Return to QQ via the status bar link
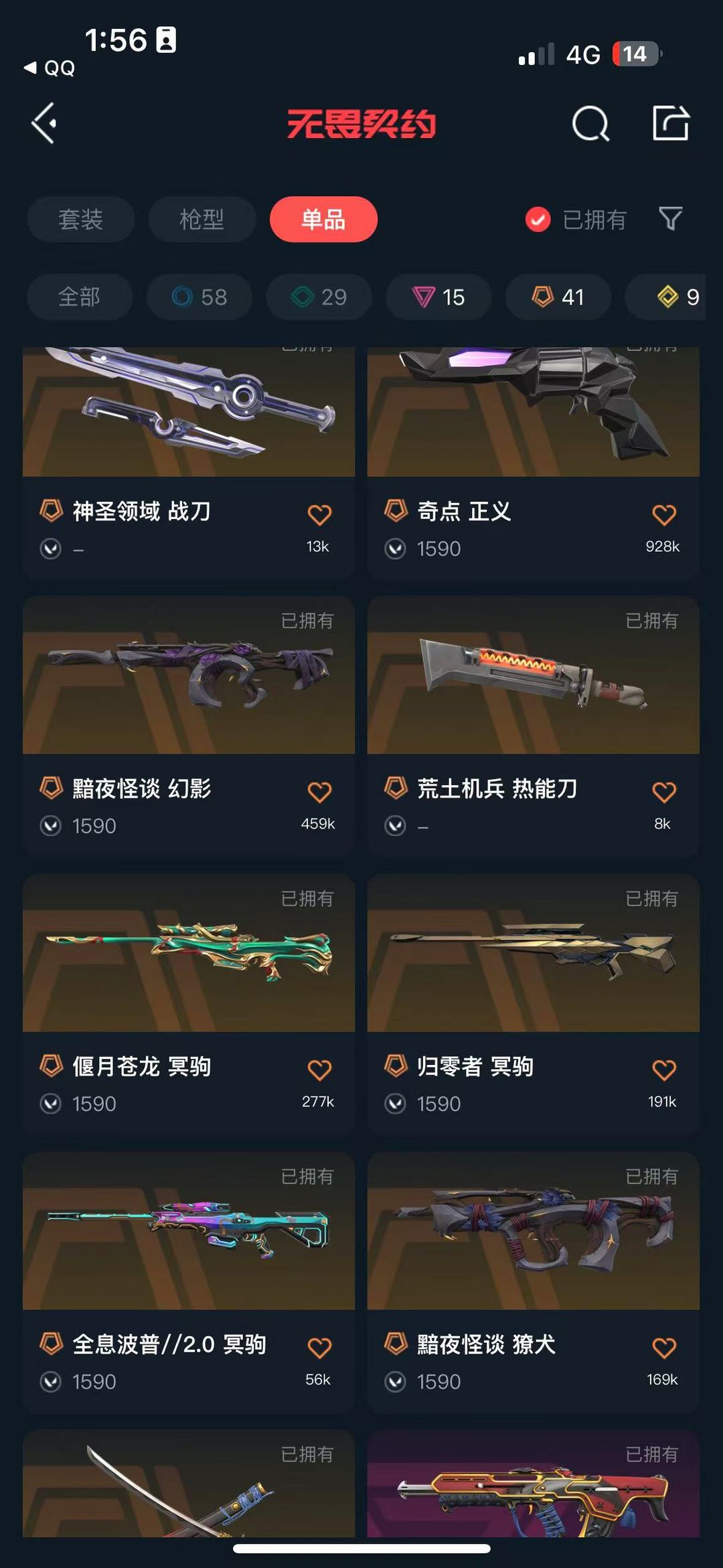The height and width of the screenshot is (1568, 723). pyautogui.click(x=50, y=68)
